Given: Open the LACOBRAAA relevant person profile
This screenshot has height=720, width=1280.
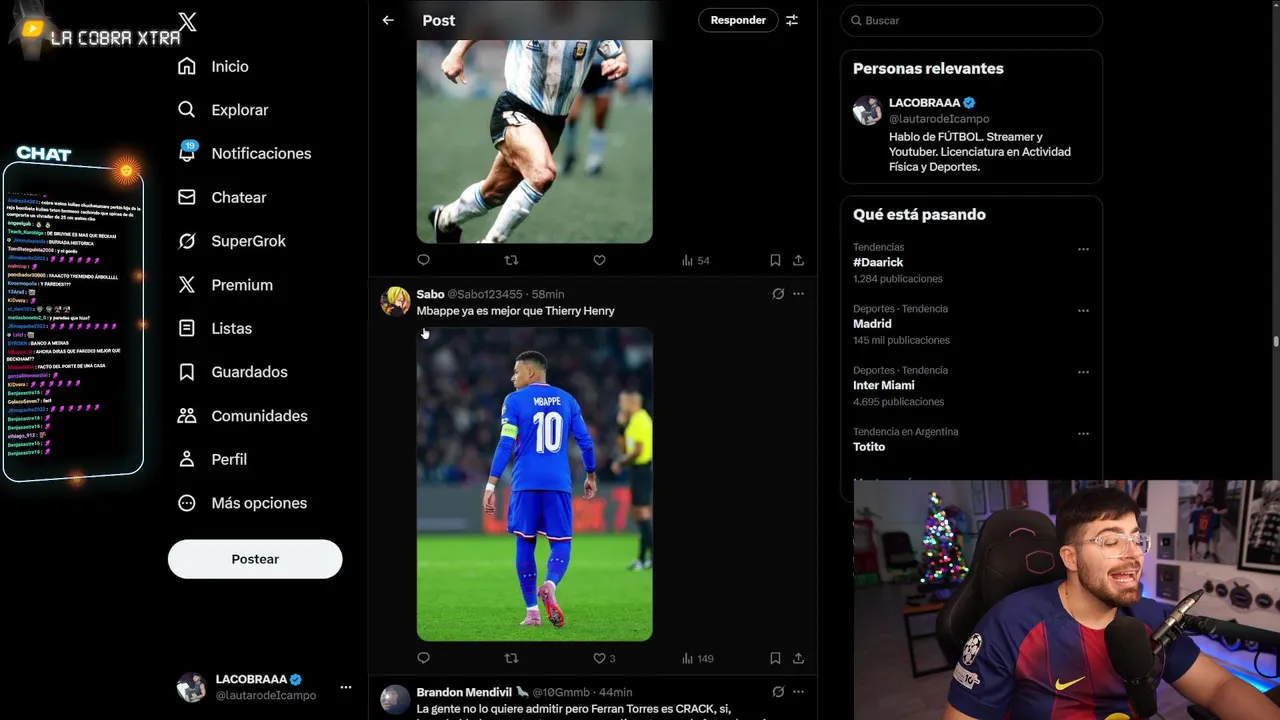Looking at the screenshot, I should (x=924, y=102).
